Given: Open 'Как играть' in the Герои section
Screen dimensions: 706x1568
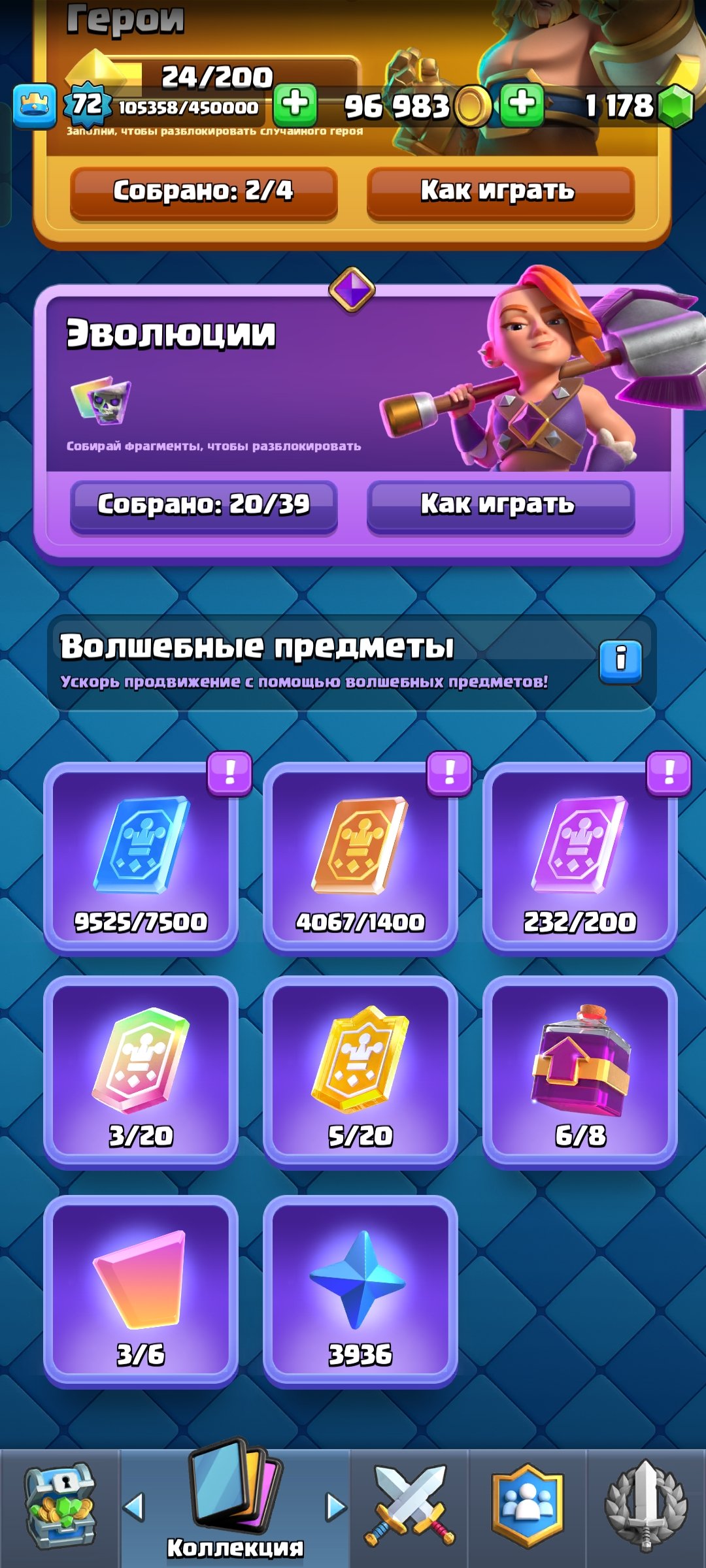Looking at the screenshot, I should pos(500,192).
